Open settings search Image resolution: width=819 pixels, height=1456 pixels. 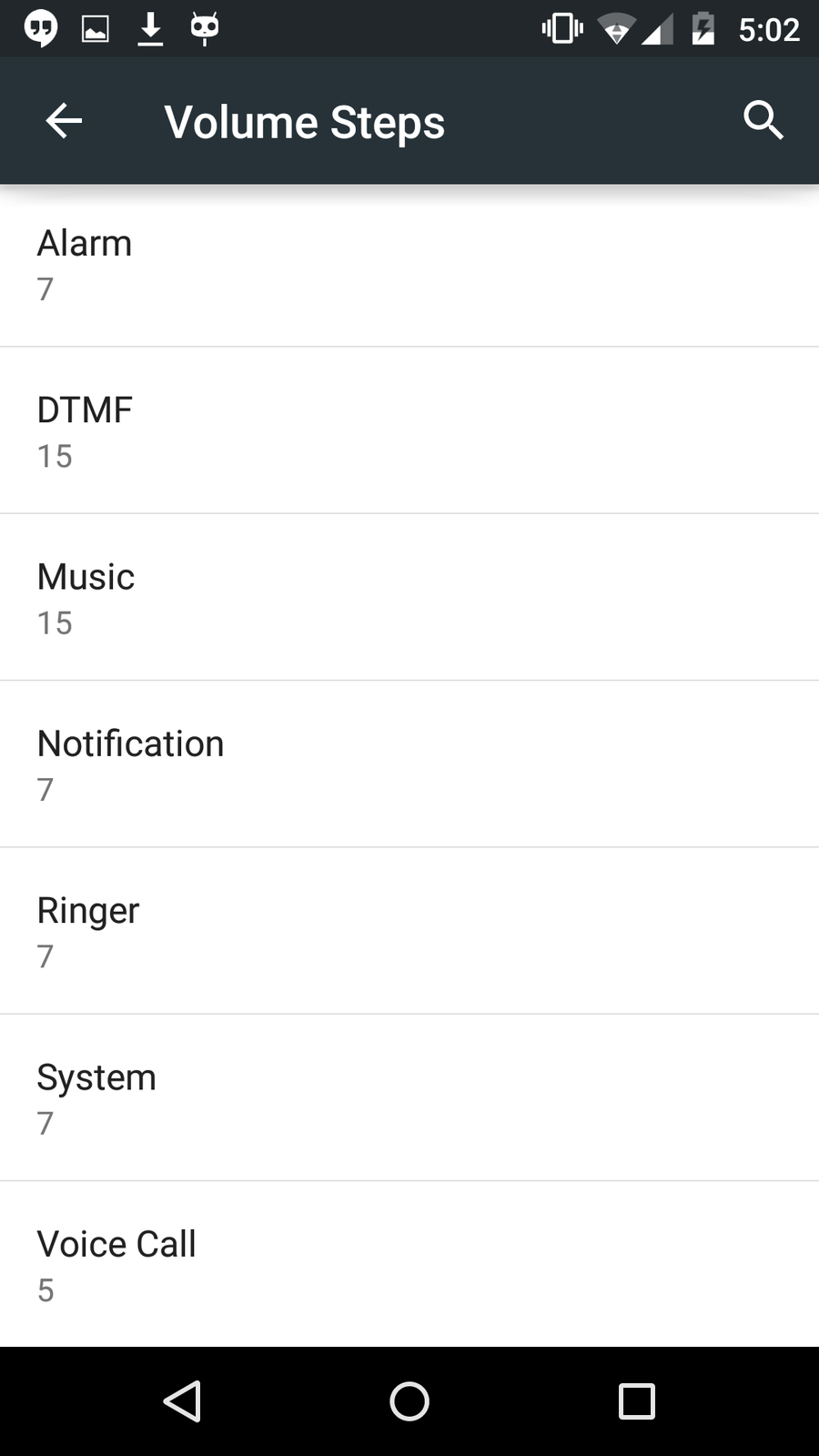click(x=763, y=120)
